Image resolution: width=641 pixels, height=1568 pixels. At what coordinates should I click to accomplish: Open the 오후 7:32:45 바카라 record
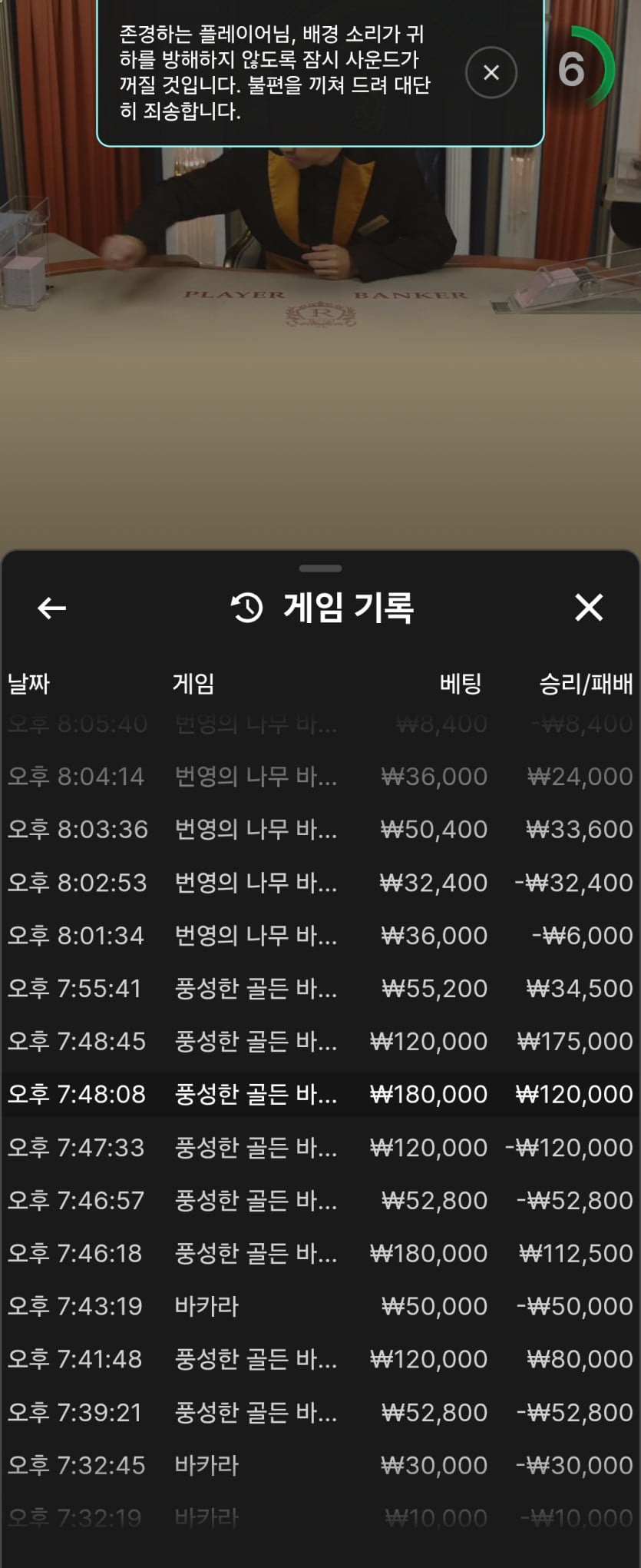(320, 1465)
